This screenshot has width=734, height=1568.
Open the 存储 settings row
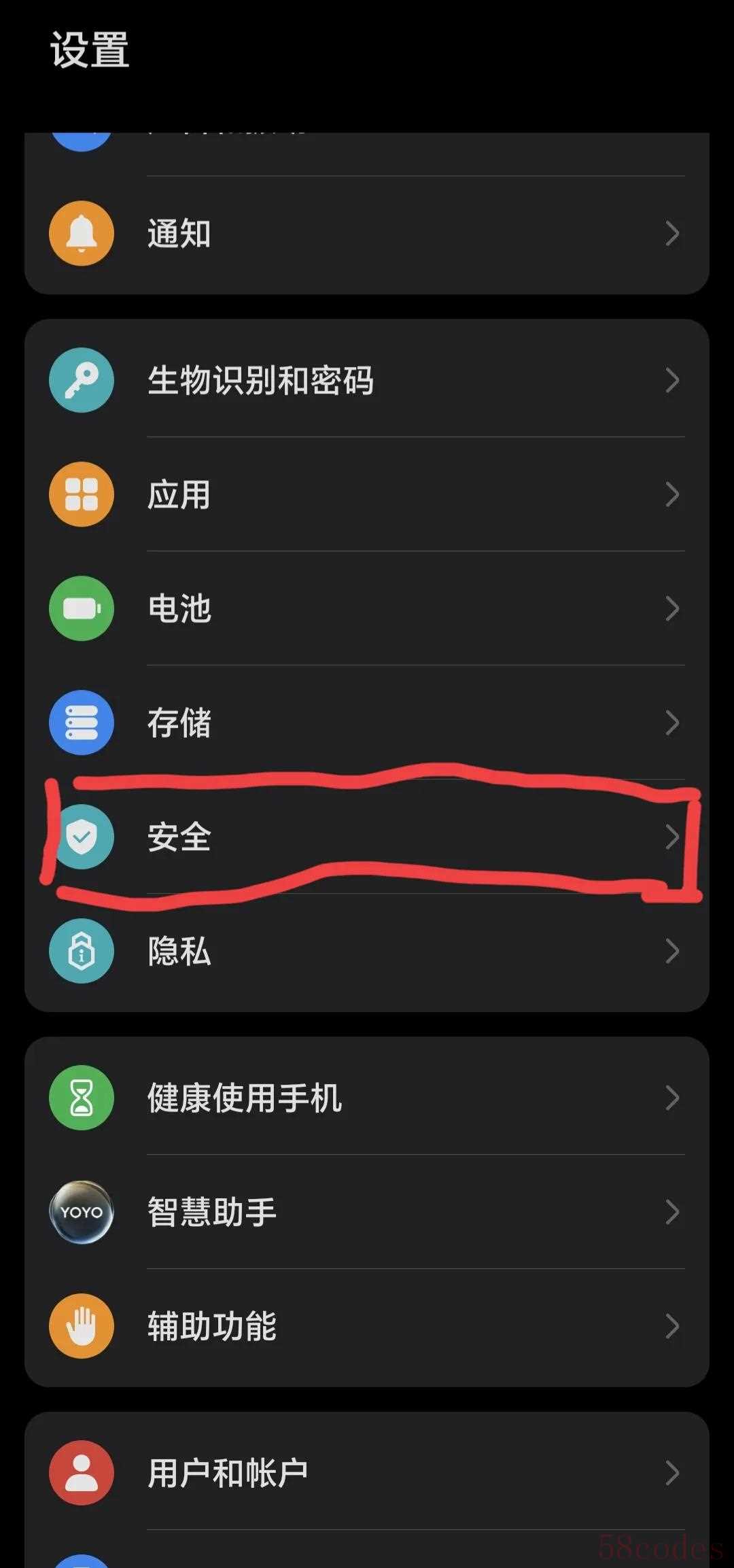[367, 722]
